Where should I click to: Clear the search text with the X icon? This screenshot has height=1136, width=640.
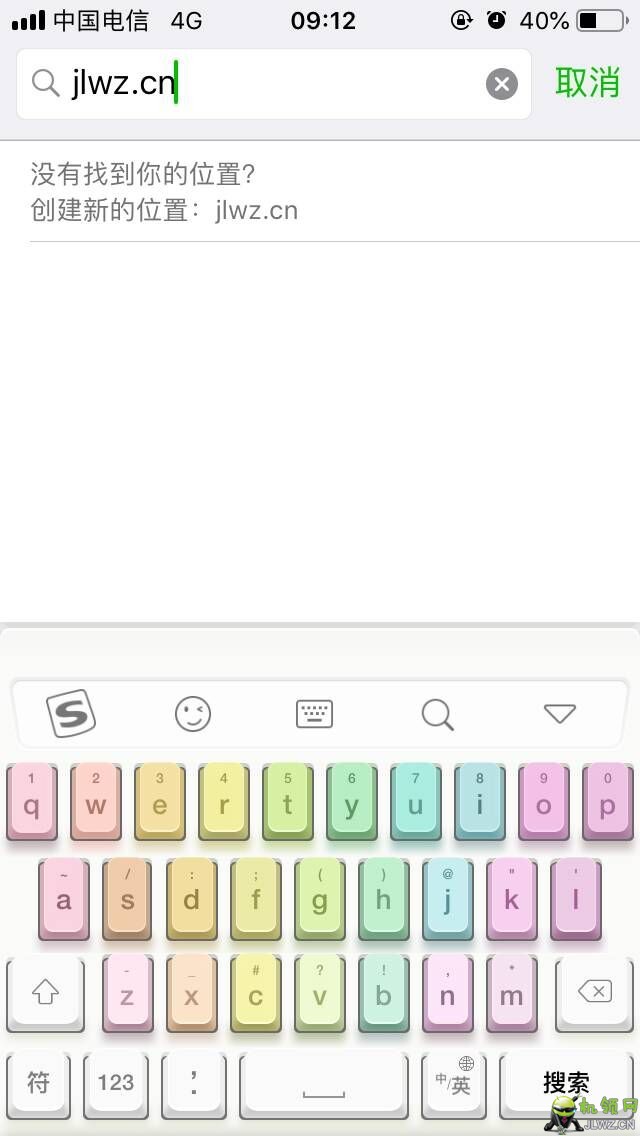coord(502,84)
